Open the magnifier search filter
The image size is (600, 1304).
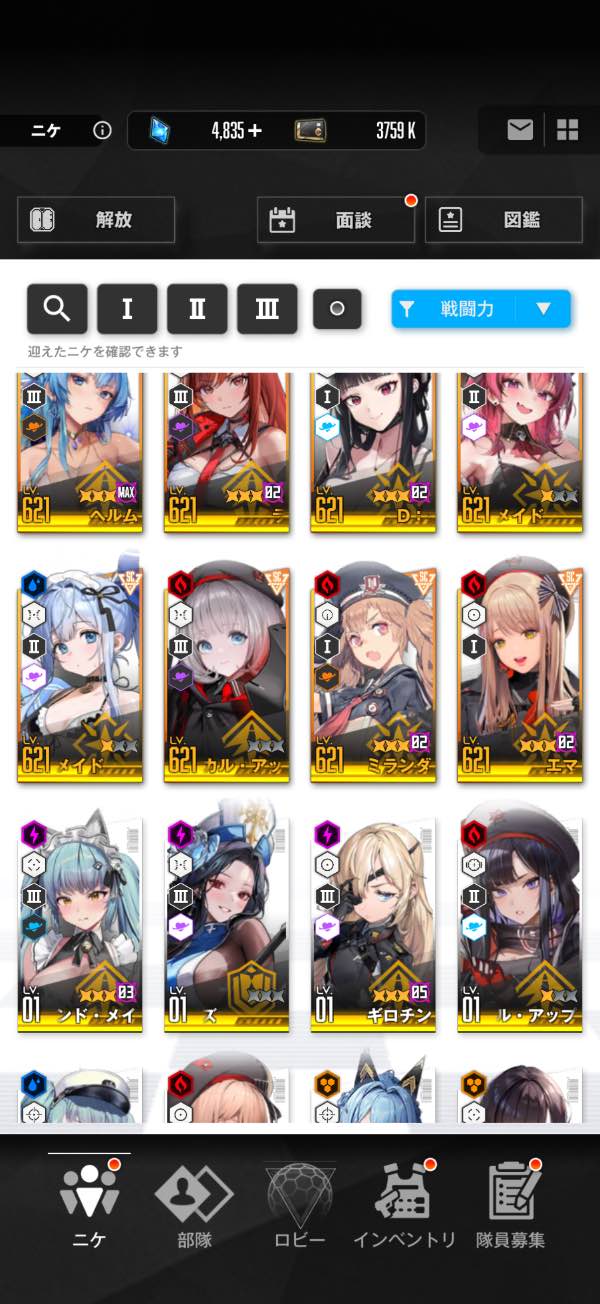[x=57, y=309]
